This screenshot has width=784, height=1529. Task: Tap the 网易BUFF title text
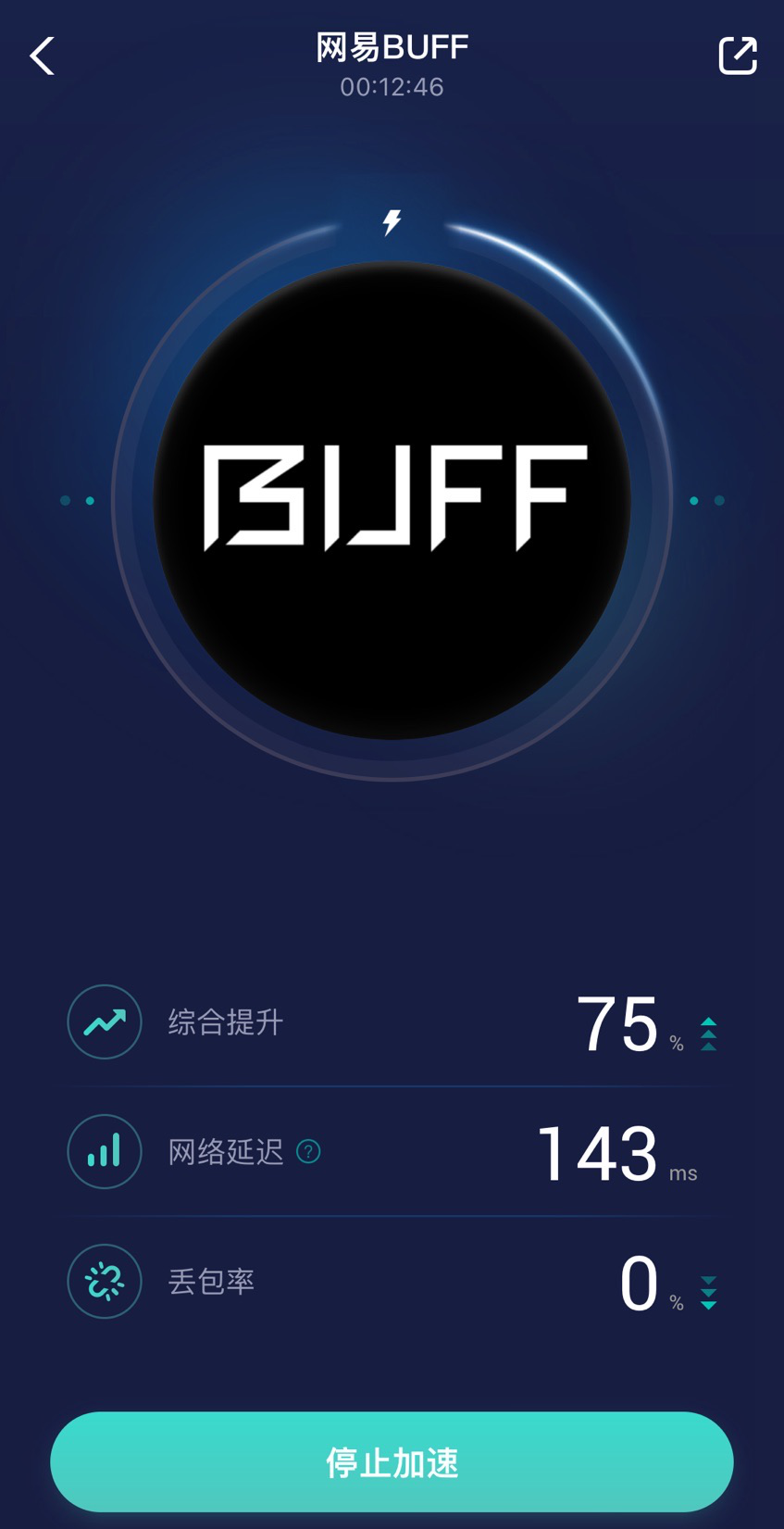(392, 46)
